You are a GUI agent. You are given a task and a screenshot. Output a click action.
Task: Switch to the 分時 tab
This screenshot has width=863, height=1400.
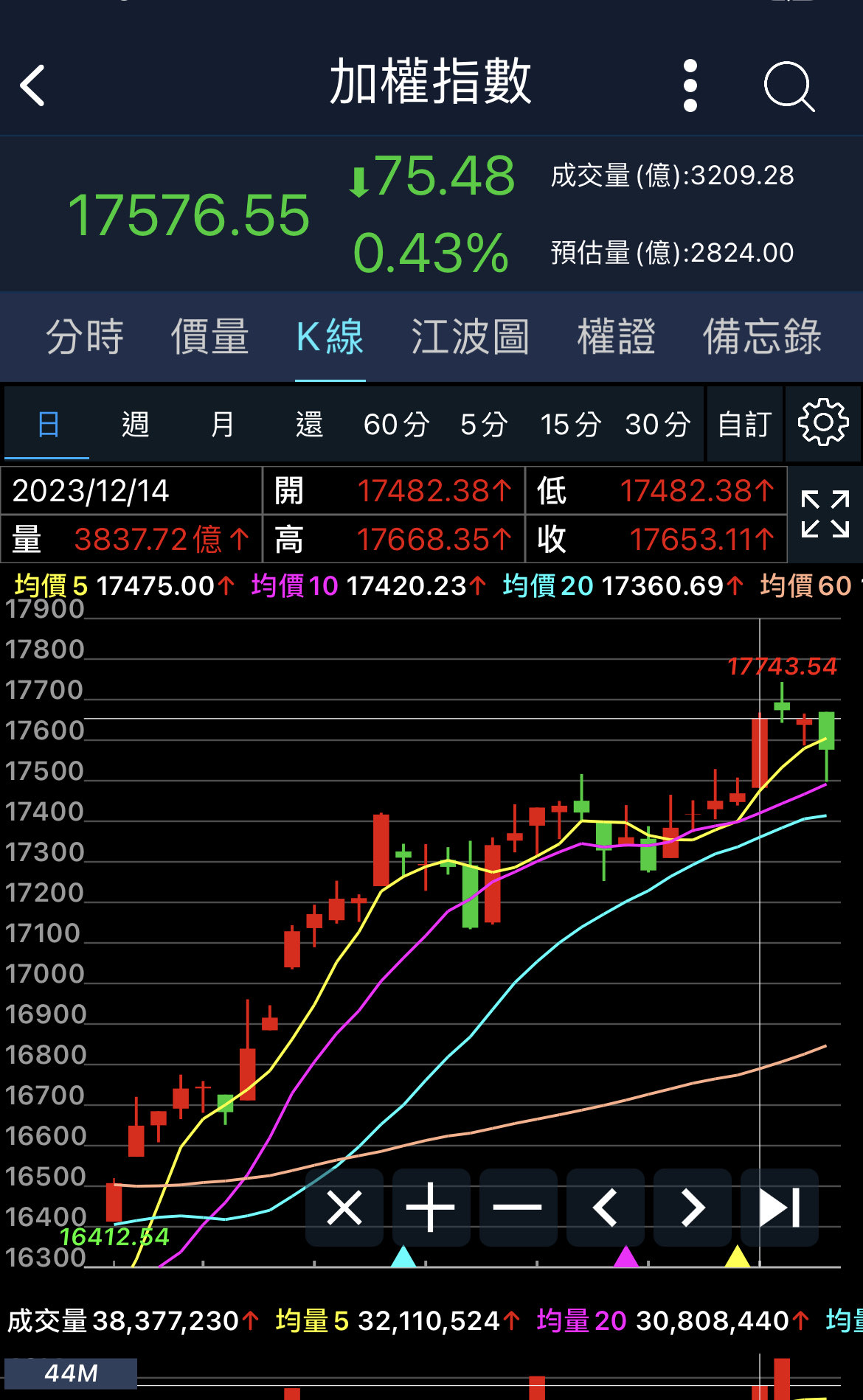(x=85, y=337)
